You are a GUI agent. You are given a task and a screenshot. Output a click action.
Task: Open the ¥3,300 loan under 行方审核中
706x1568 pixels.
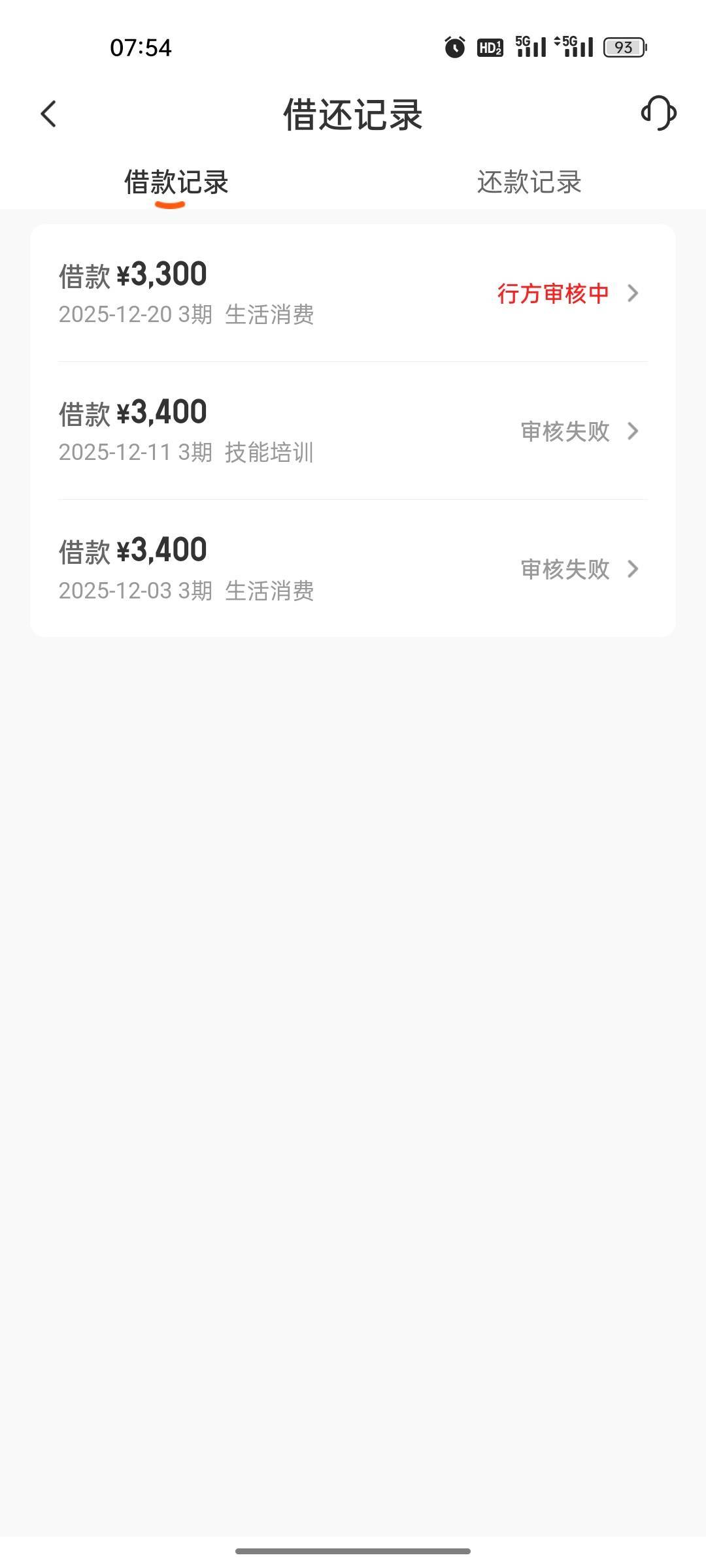[352, 293]
